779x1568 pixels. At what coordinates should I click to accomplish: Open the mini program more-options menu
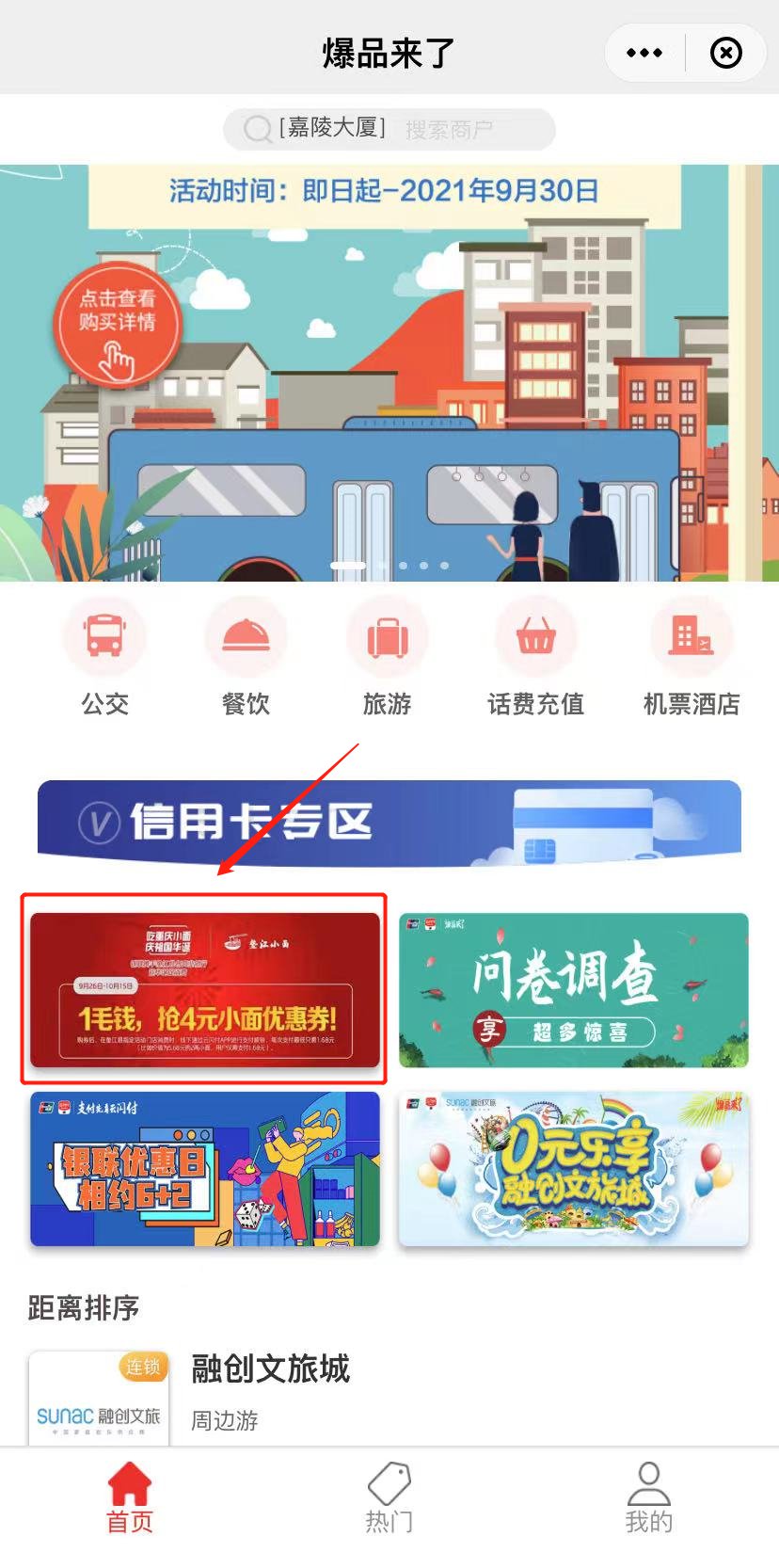tap(644, 53)
